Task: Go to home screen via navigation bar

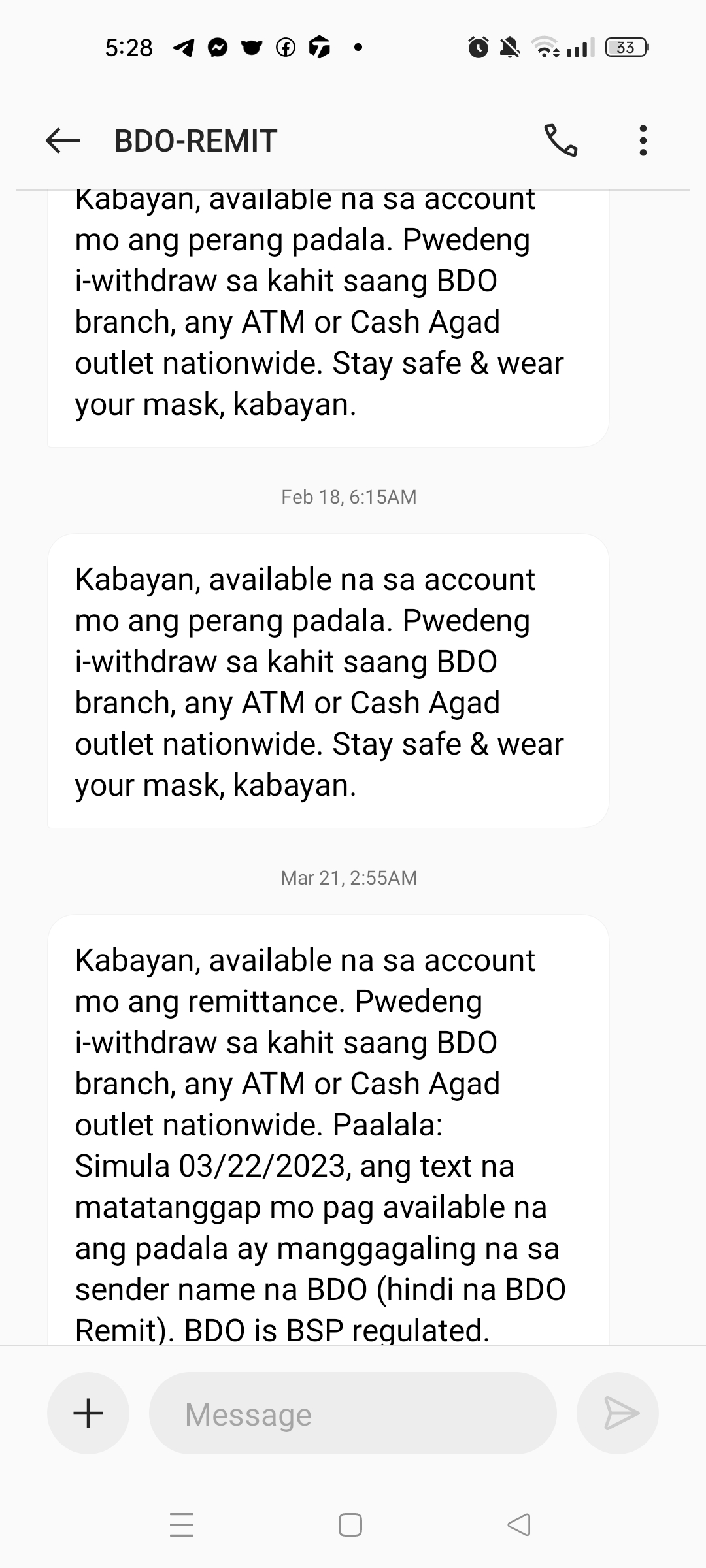Action: (x=350, y=1525)
